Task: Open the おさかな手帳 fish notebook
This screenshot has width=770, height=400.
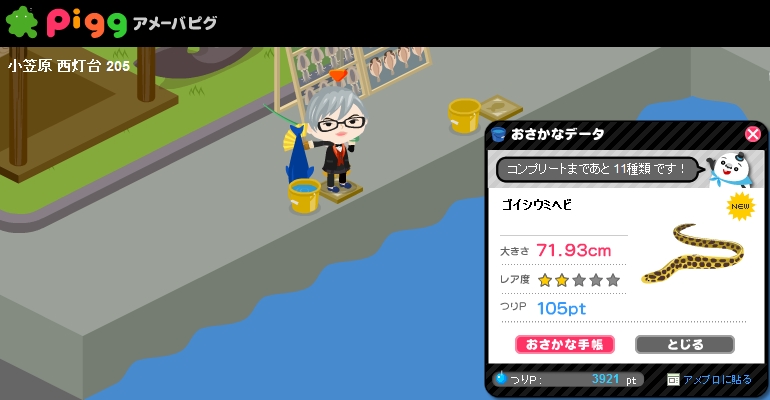Action: 564,344
